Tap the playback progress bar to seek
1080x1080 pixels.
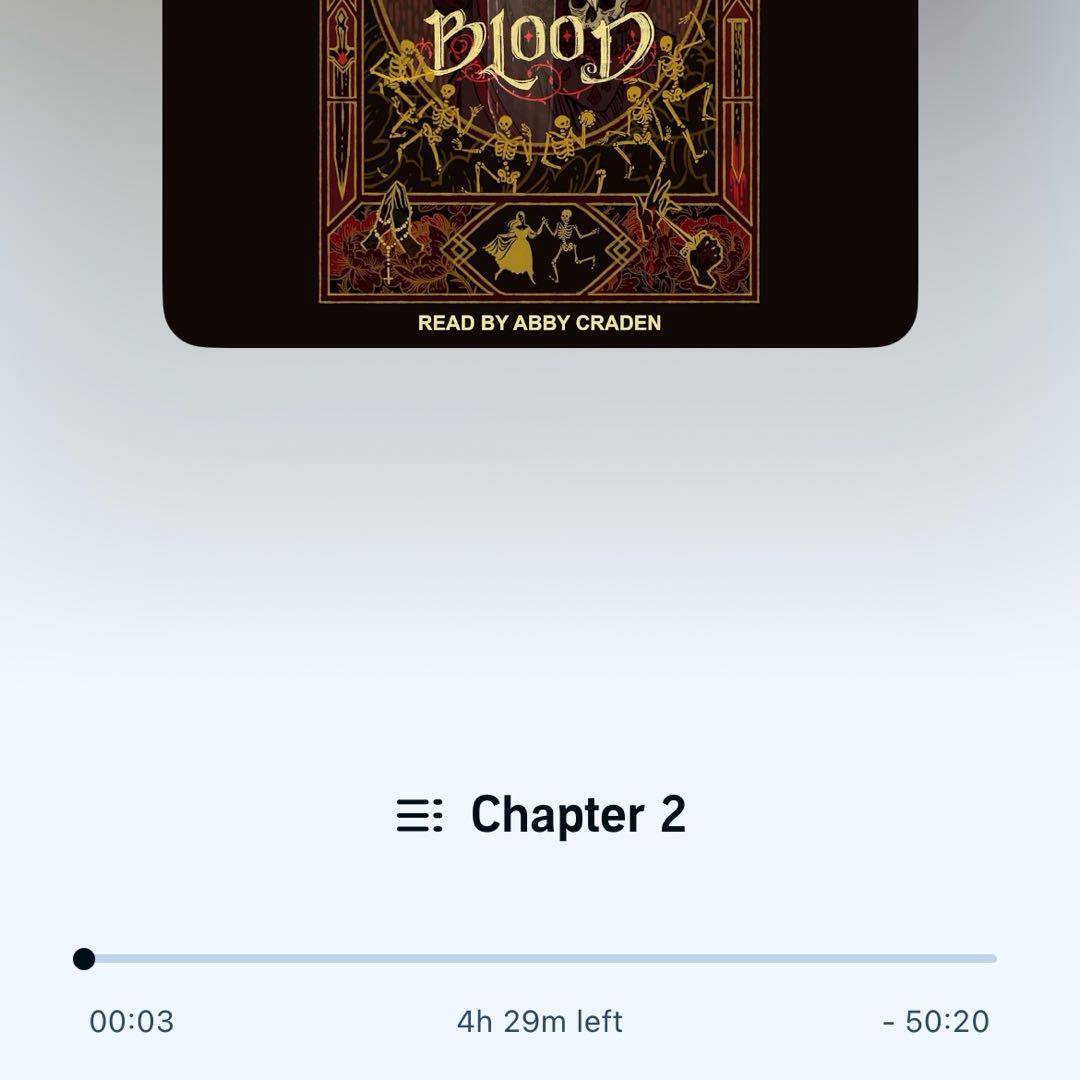tap(540, 958)
